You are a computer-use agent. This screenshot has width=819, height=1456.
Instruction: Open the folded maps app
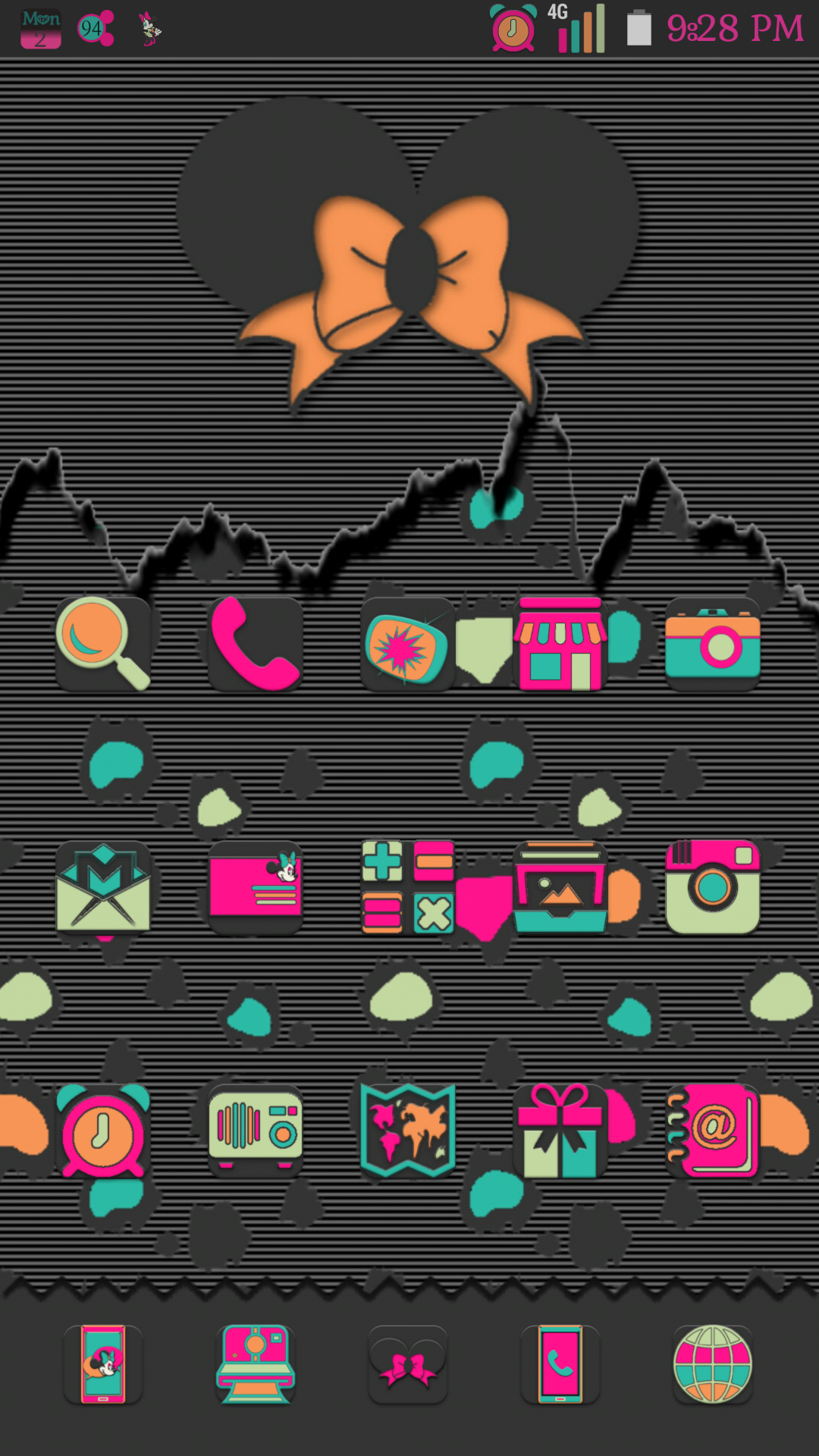tap(408, 1131)
